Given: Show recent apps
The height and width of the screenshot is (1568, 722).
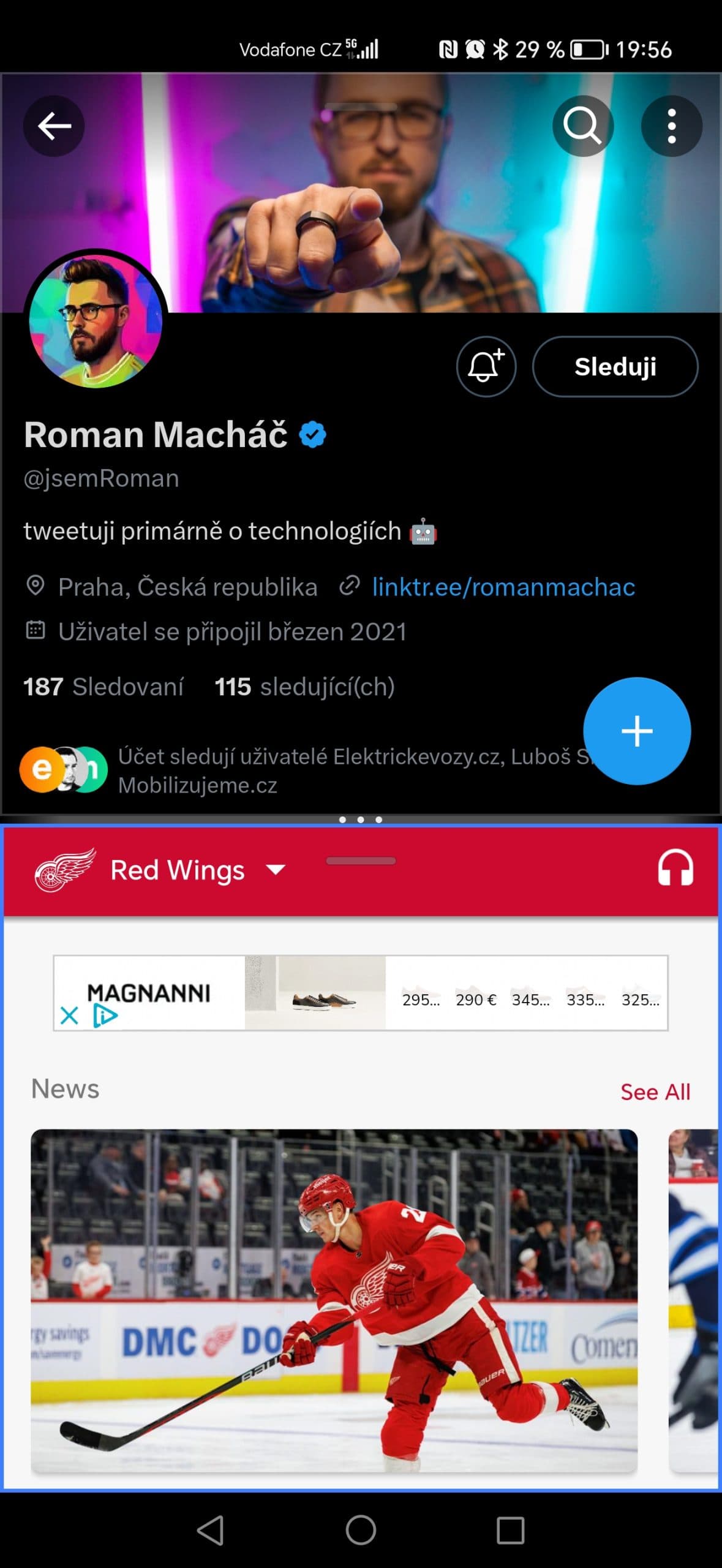Looking at the screenshot, I should [x=510, y=1531].
